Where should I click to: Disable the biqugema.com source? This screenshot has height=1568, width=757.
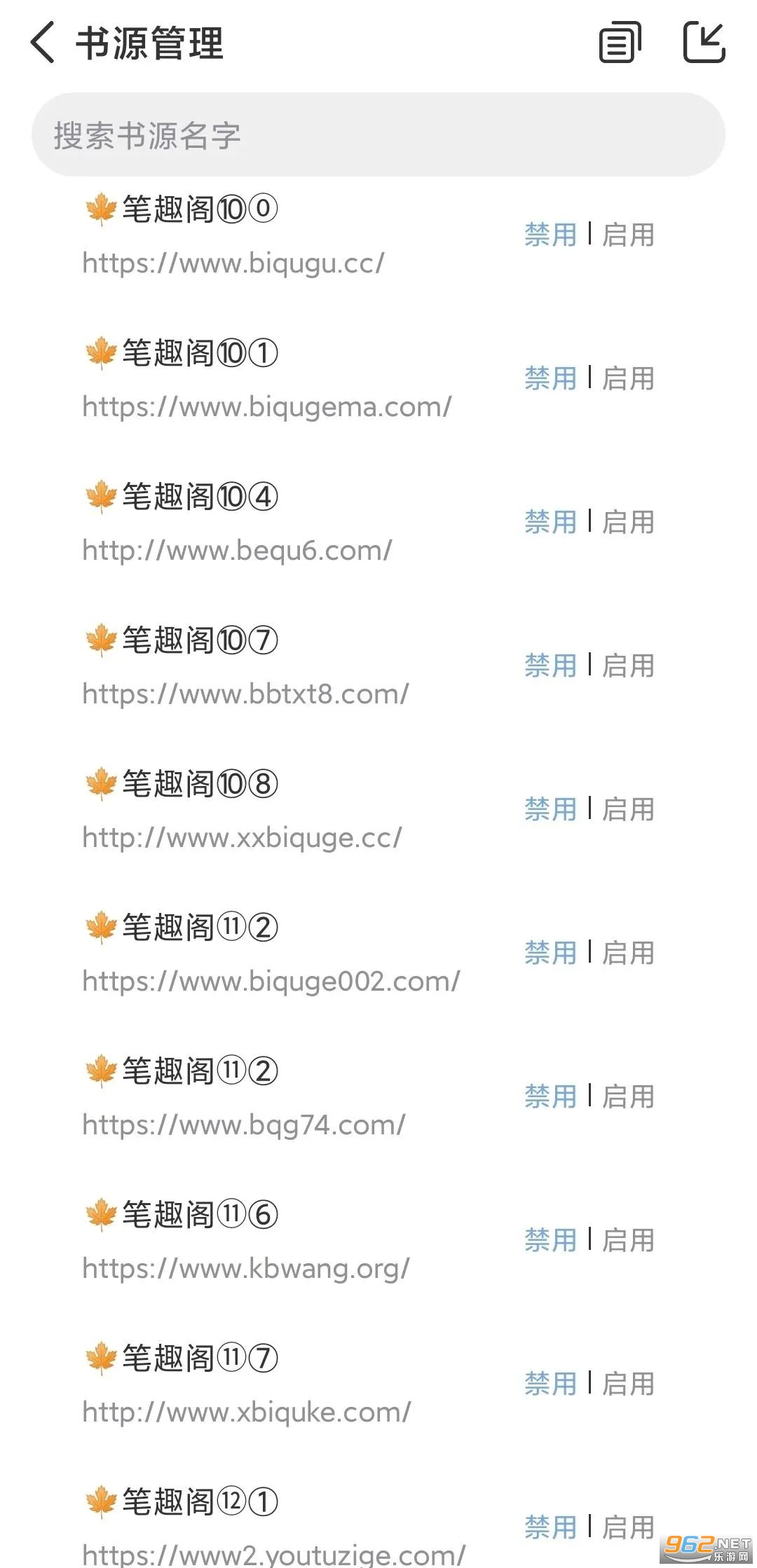550,378
